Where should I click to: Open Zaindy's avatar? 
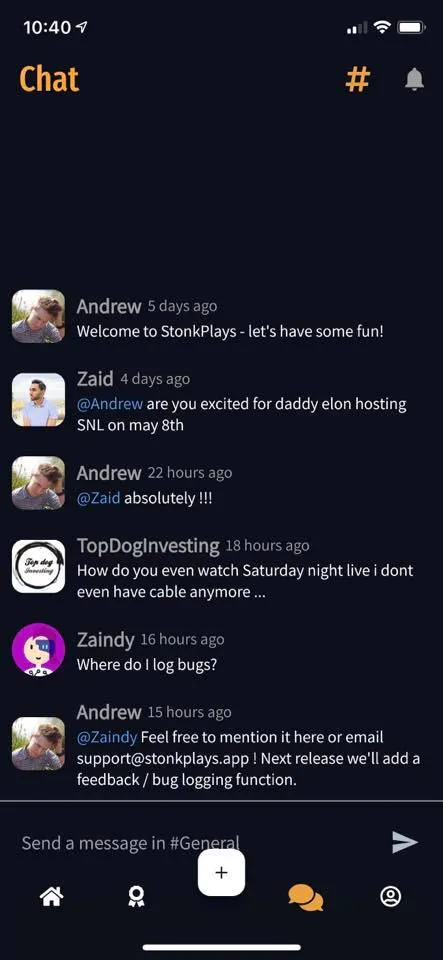click(39, 650)
